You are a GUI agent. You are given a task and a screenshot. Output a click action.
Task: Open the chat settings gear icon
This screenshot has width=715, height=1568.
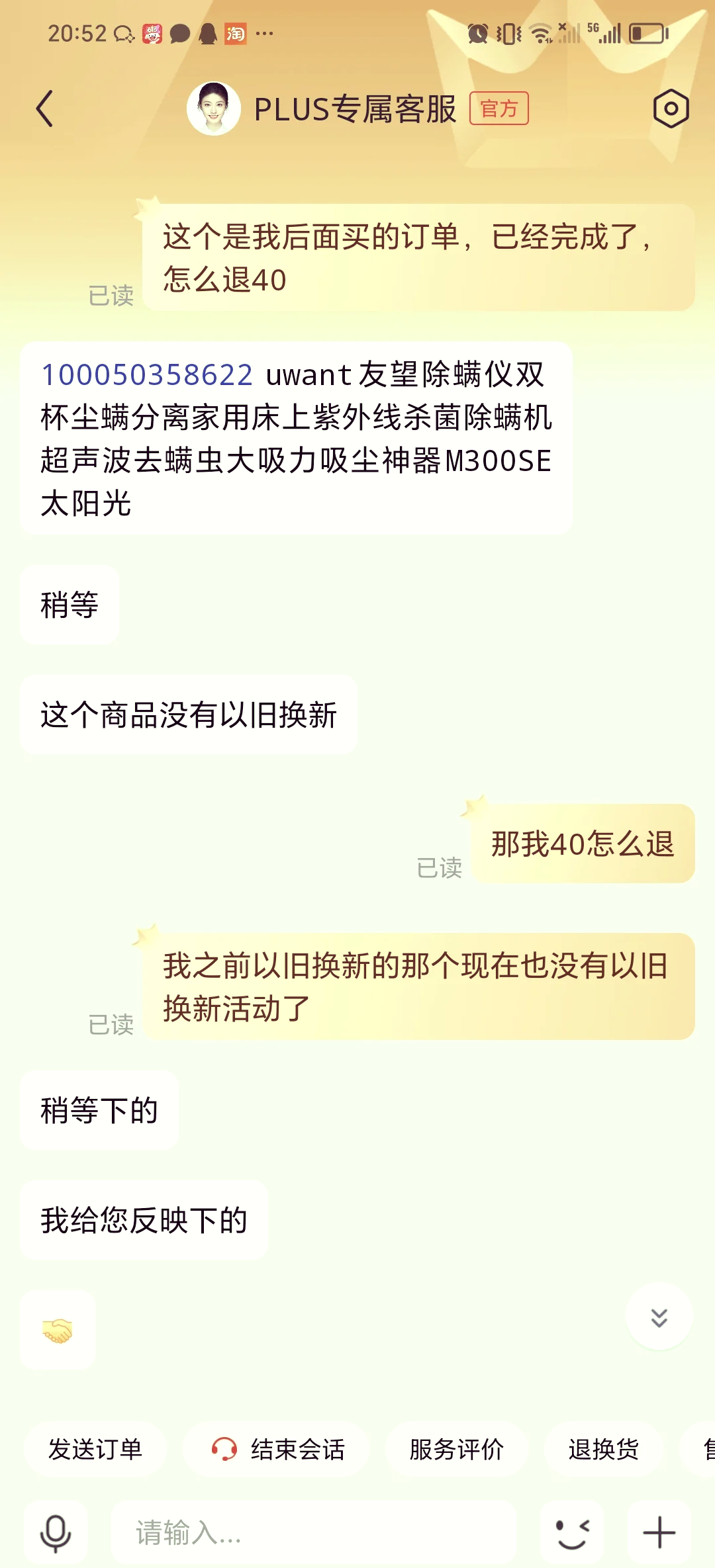tap(670, 108)
